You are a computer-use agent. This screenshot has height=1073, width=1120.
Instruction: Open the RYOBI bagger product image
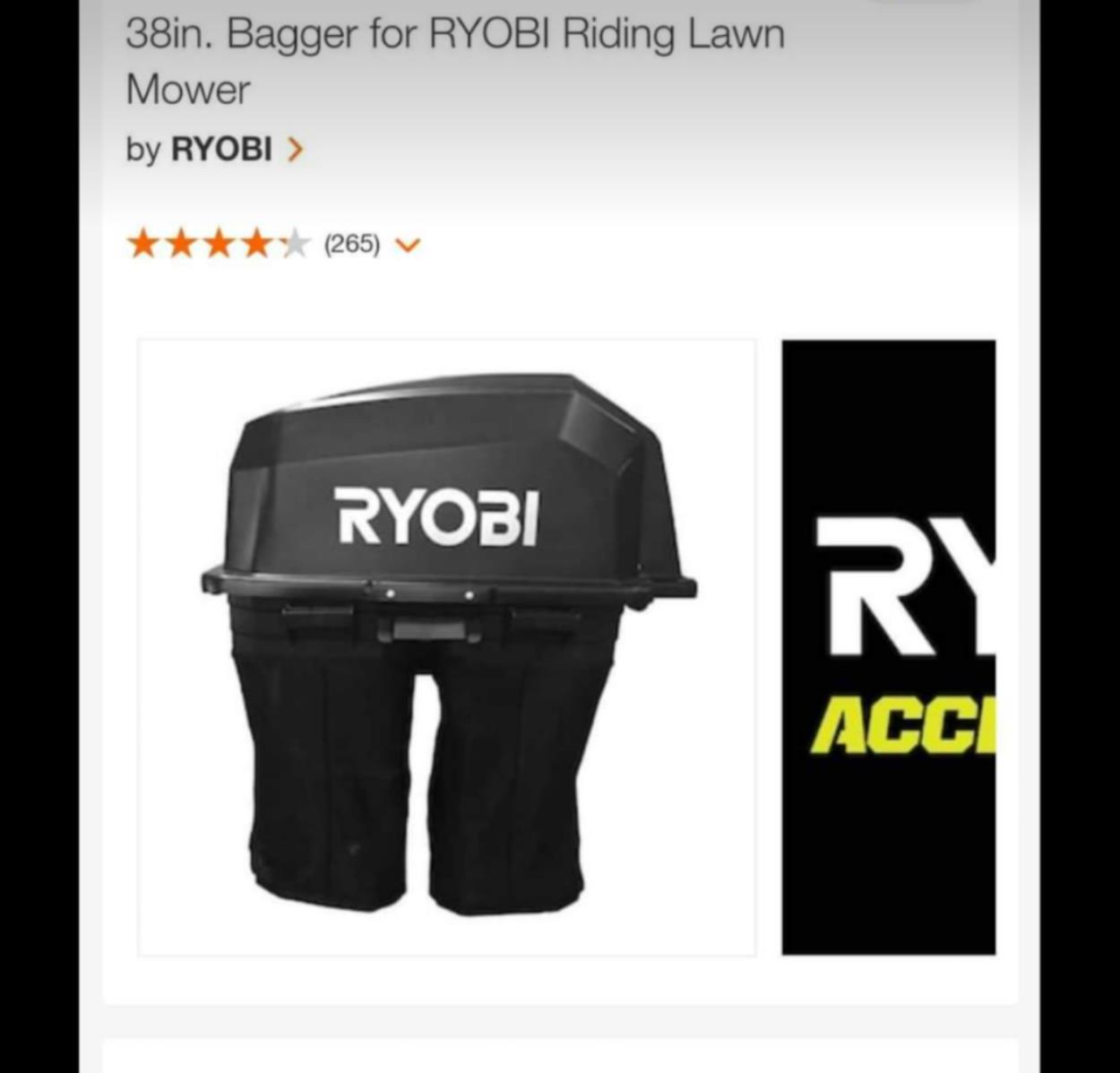[x=446, y=646]
